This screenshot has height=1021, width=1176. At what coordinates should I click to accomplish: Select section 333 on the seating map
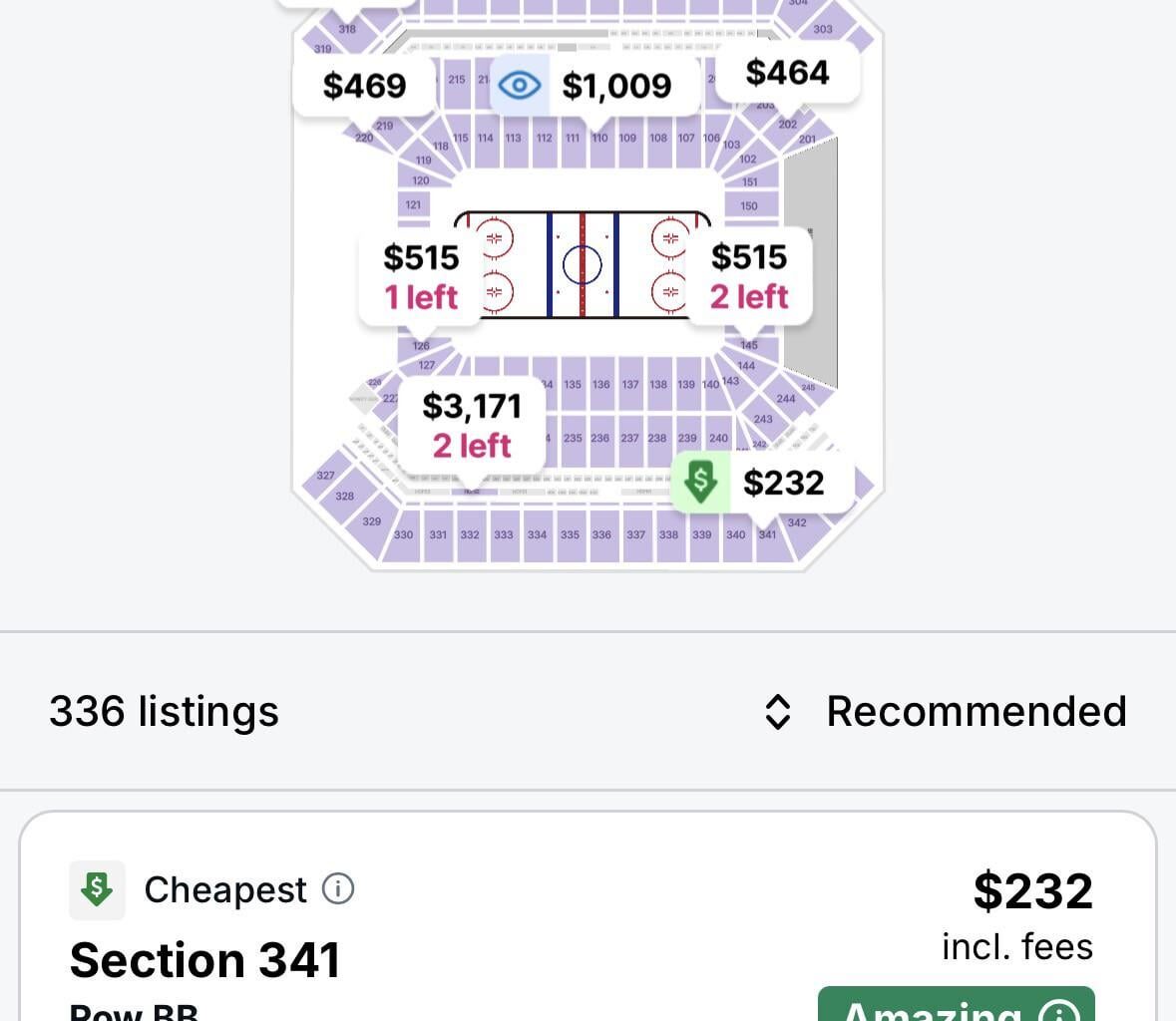(504, 535)
